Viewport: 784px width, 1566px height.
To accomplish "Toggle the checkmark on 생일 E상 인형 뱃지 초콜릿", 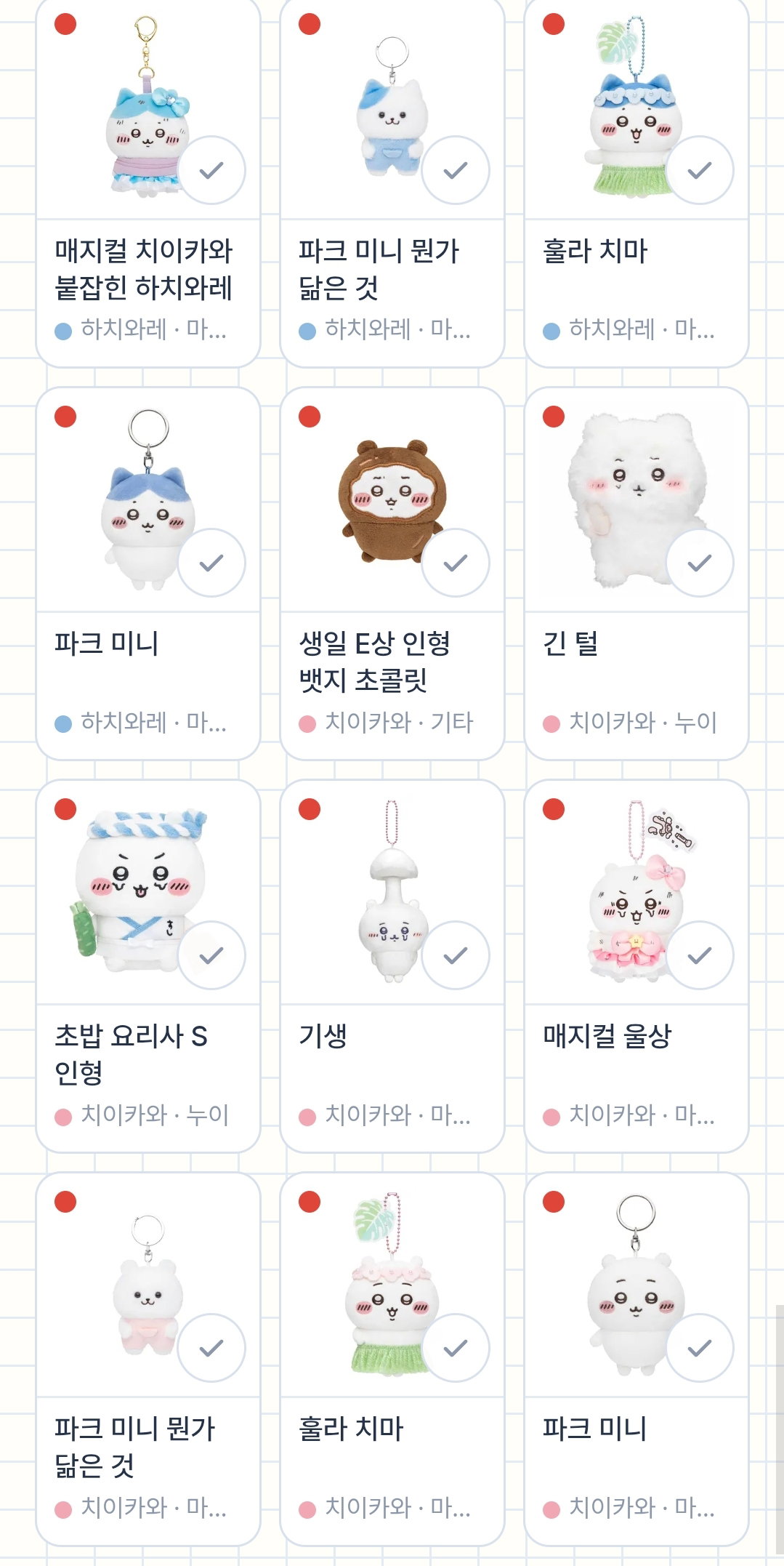I will coord(456,563).
